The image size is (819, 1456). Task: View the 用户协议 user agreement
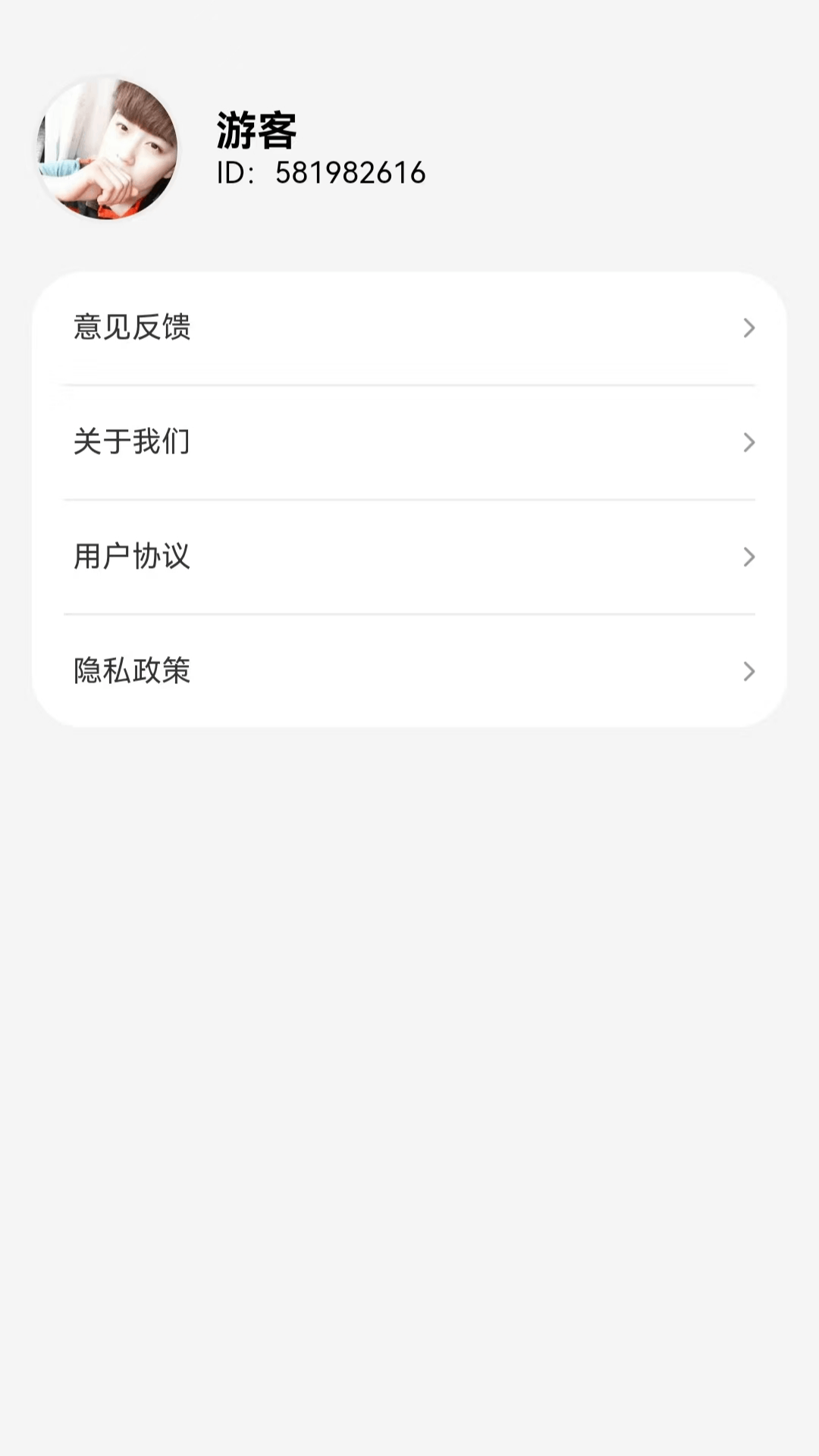[x=409, y=557]
